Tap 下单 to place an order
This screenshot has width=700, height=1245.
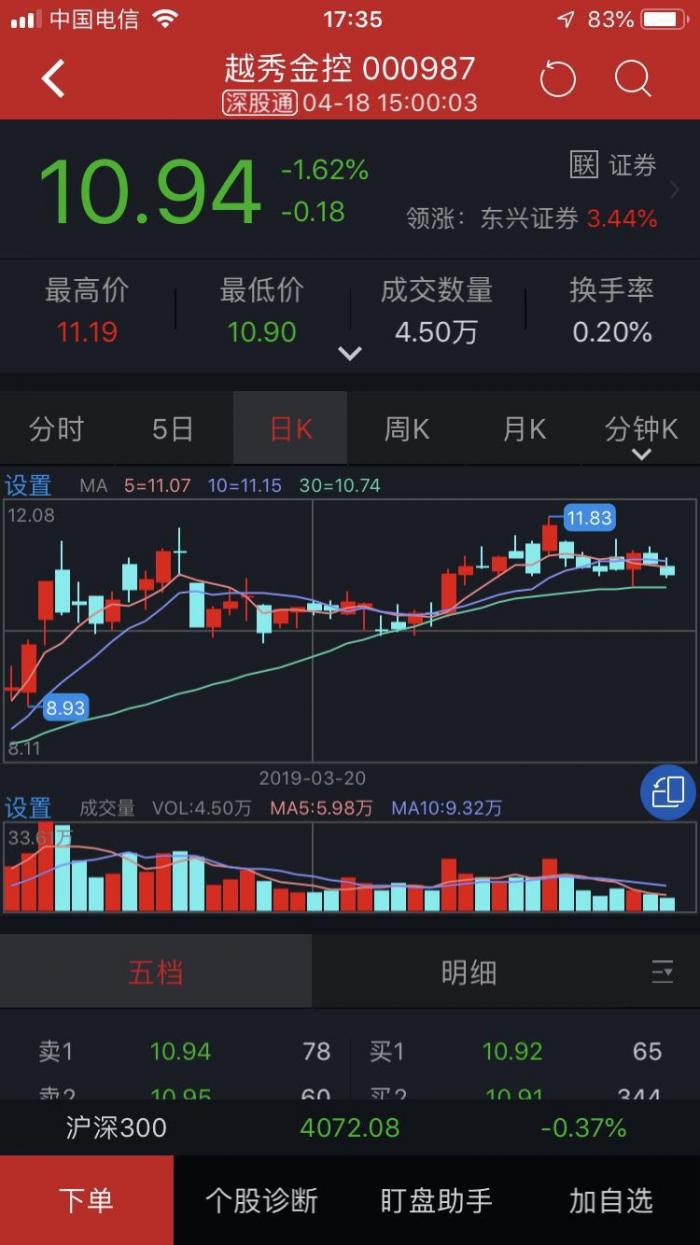[x=86, y=1200]
